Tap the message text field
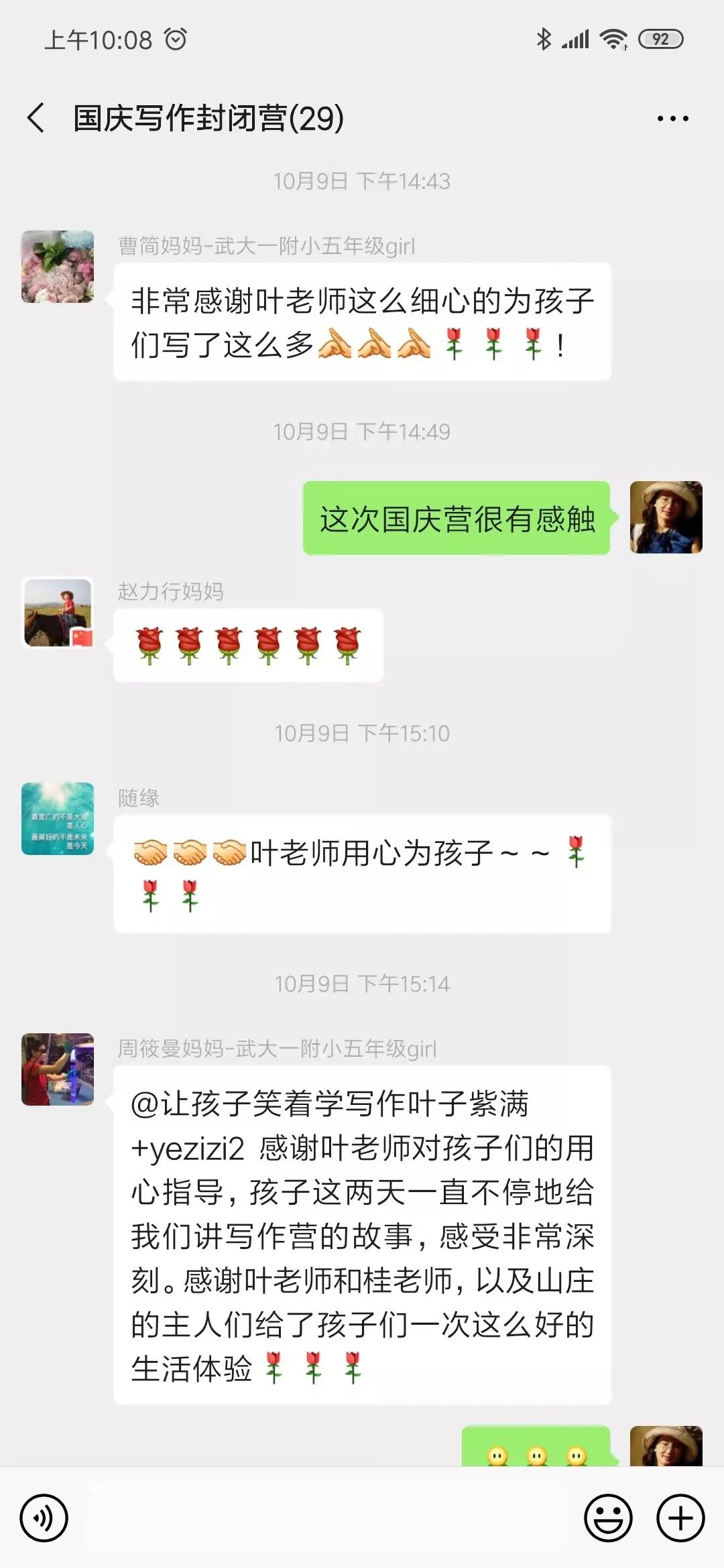The image size is (724, 1568). click(x=326, y=1518)
